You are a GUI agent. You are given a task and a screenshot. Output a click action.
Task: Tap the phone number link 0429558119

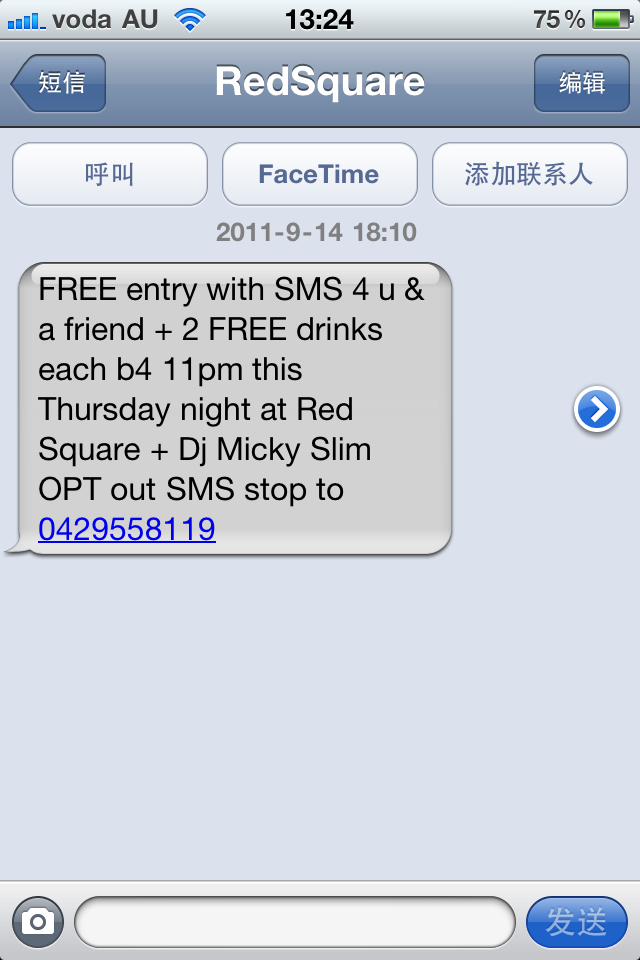point(127,529)
